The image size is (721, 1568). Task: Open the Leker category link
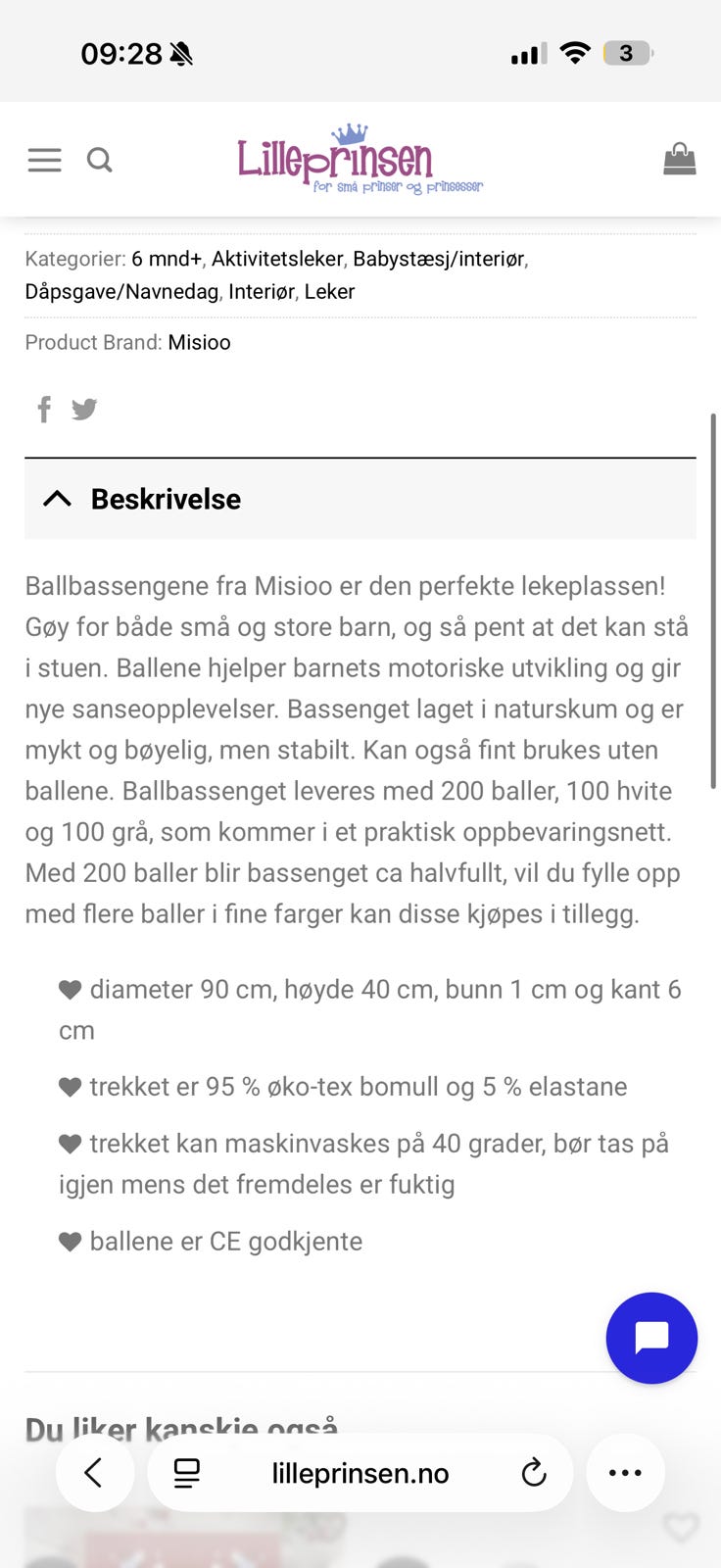pyautogui.click(x=330, y=291)
